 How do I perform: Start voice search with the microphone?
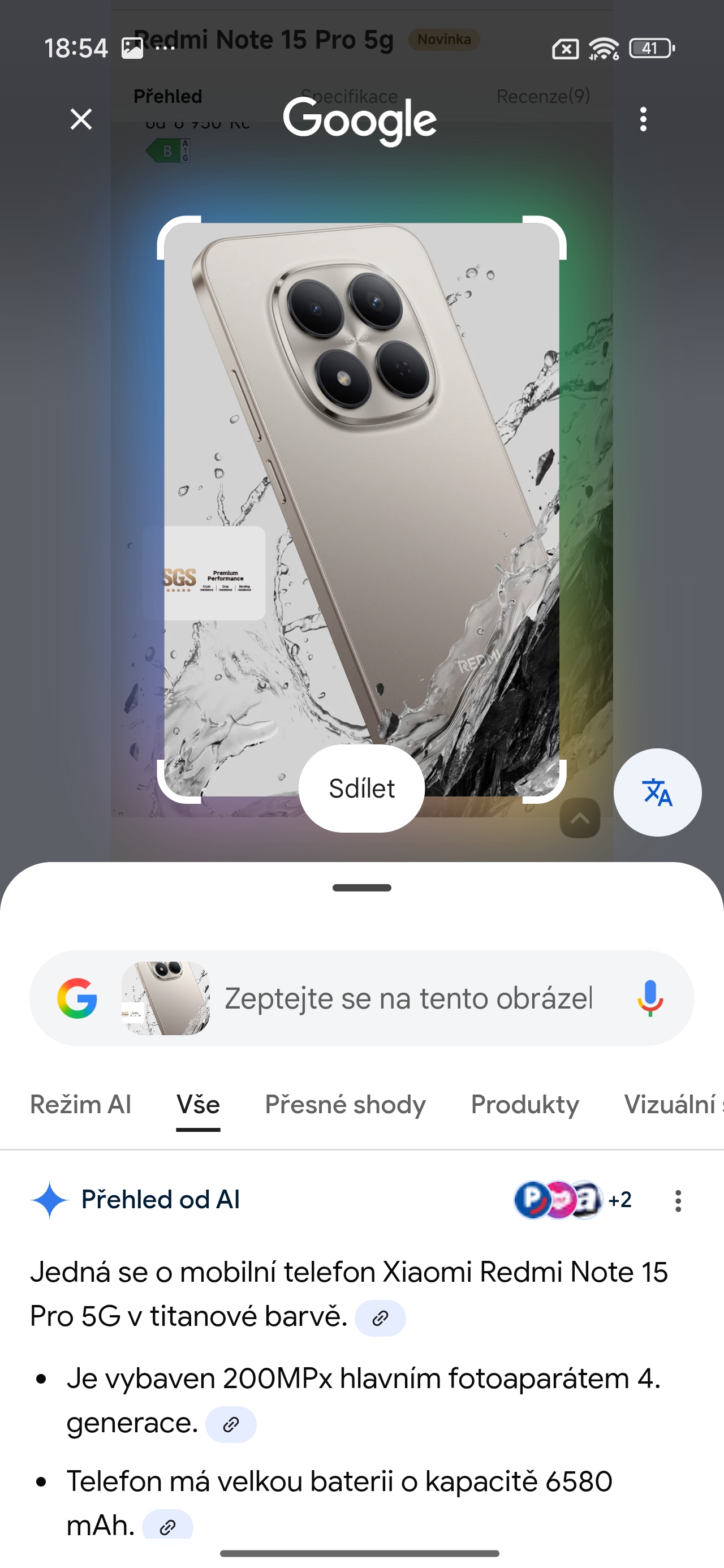pyautogui.click(x=650, y=998)
